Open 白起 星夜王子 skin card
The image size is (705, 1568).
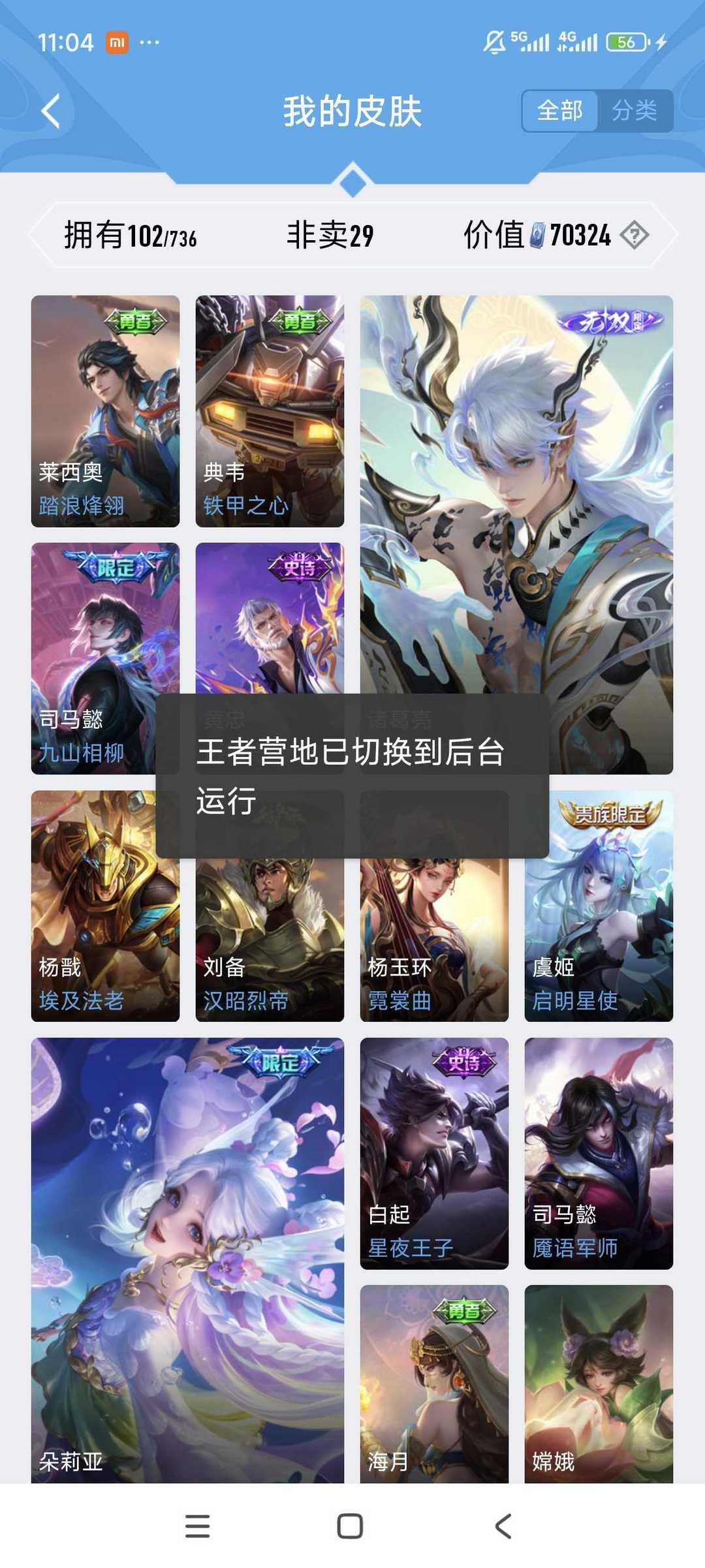[434, 1153]
